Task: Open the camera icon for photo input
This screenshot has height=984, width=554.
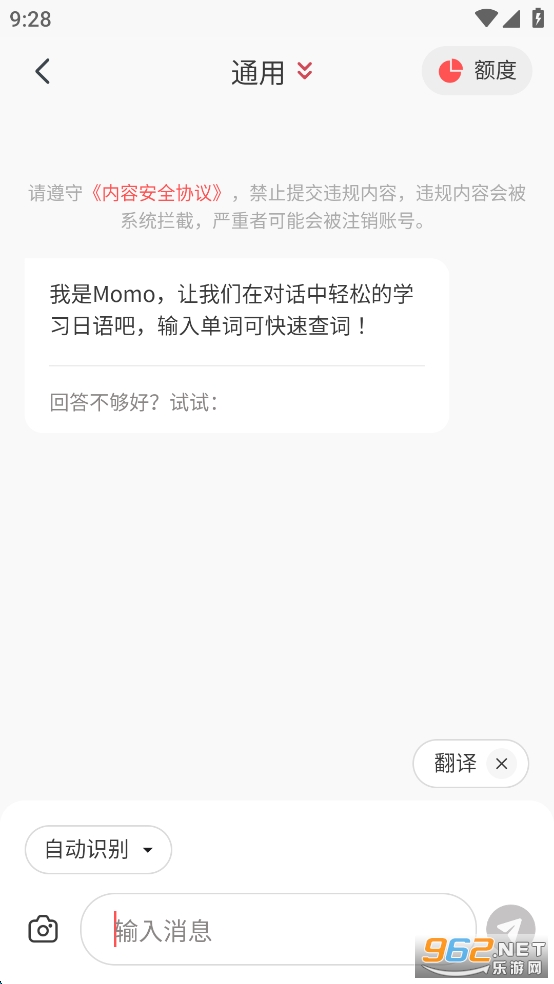Action: (43, 929)
